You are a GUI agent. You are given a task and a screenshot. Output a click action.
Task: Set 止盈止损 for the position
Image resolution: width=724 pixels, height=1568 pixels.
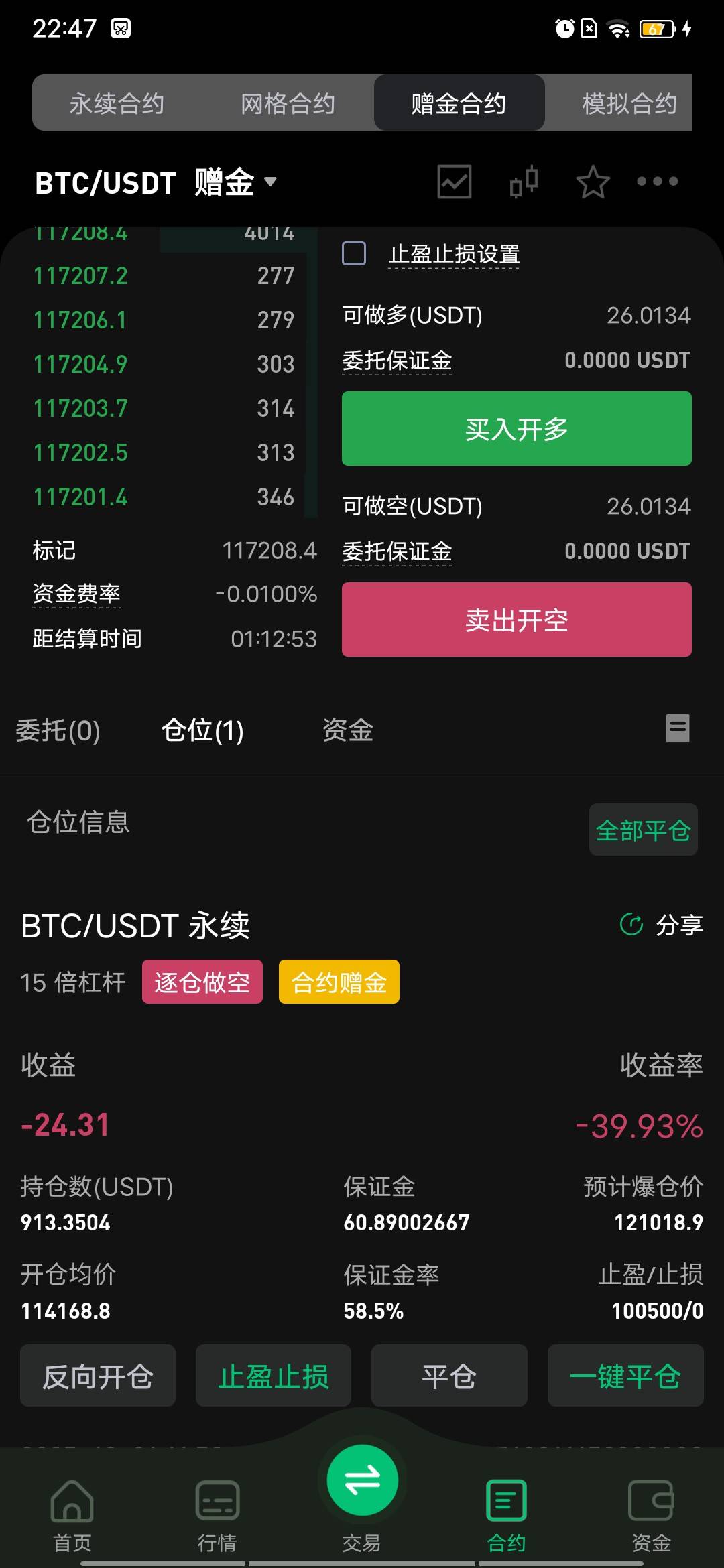[x=274, y=1376]
